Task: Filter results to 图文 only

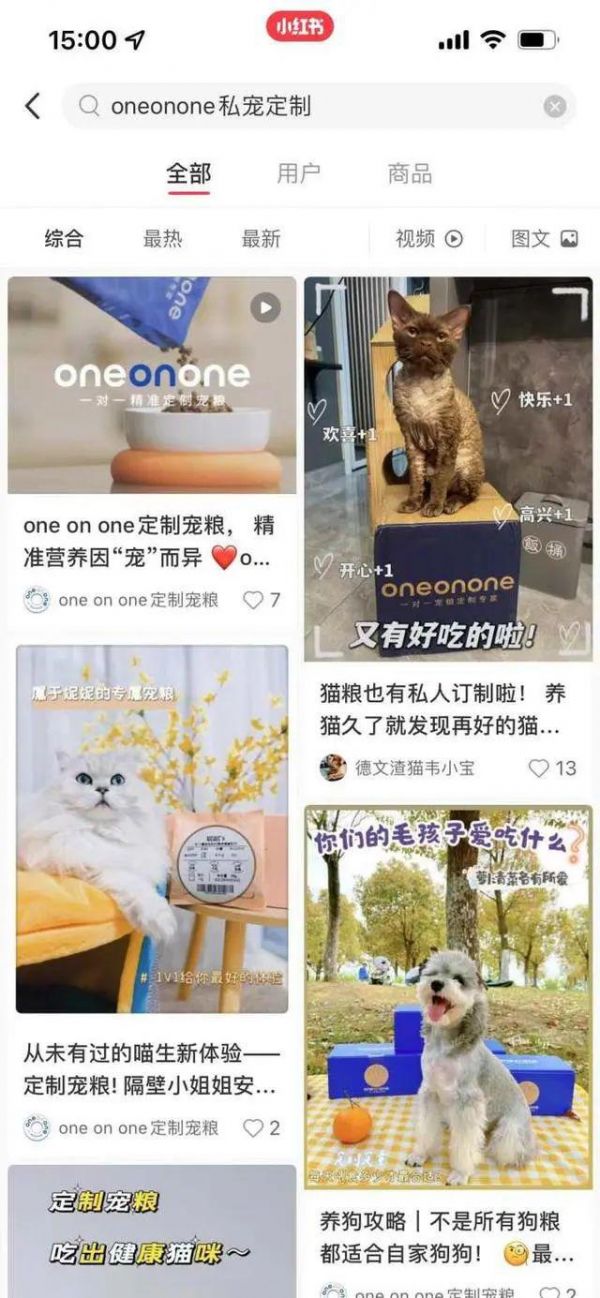Action: (x=544, y=239)
